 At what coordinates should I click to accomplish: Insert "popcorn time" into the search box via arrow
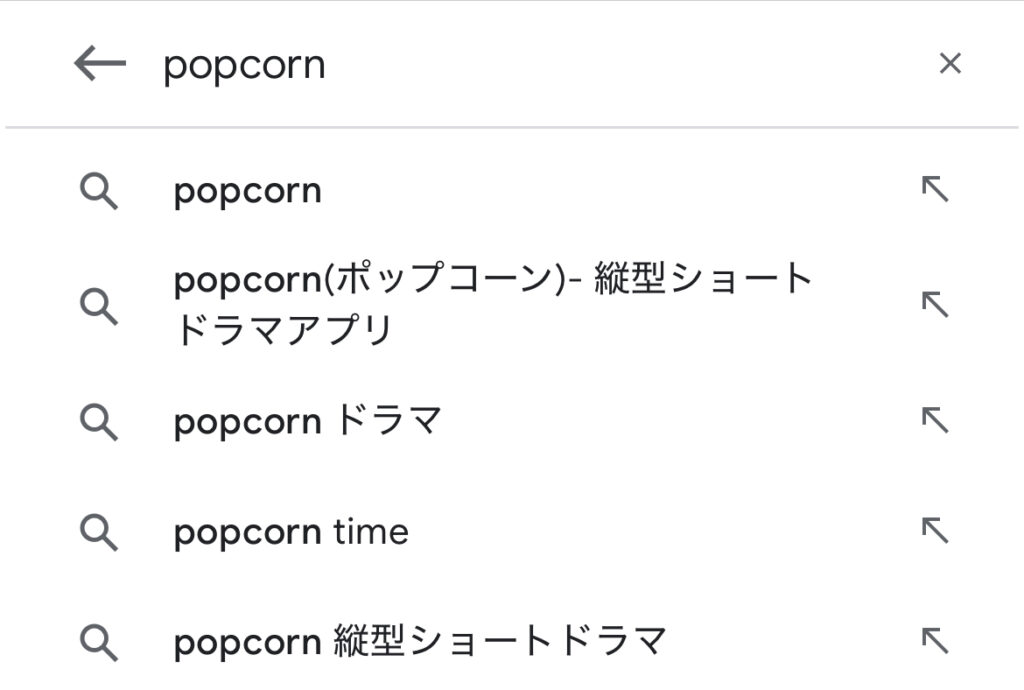(934, 531)
